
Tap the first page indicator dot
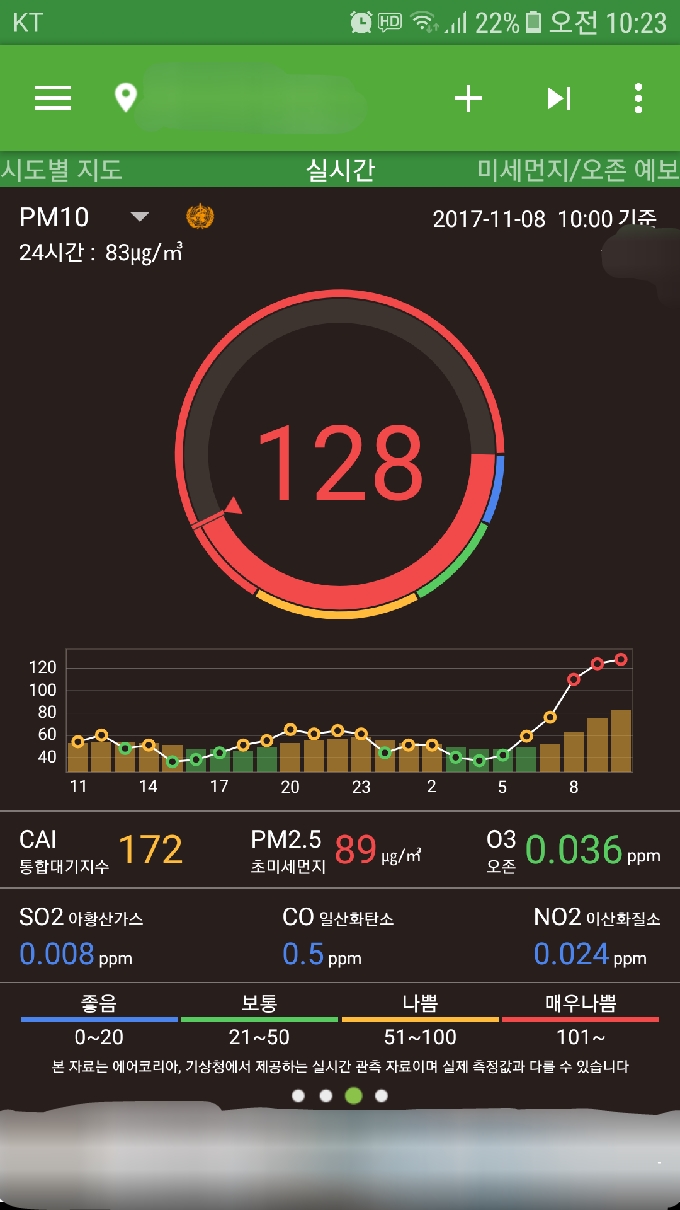[298, 1096]
